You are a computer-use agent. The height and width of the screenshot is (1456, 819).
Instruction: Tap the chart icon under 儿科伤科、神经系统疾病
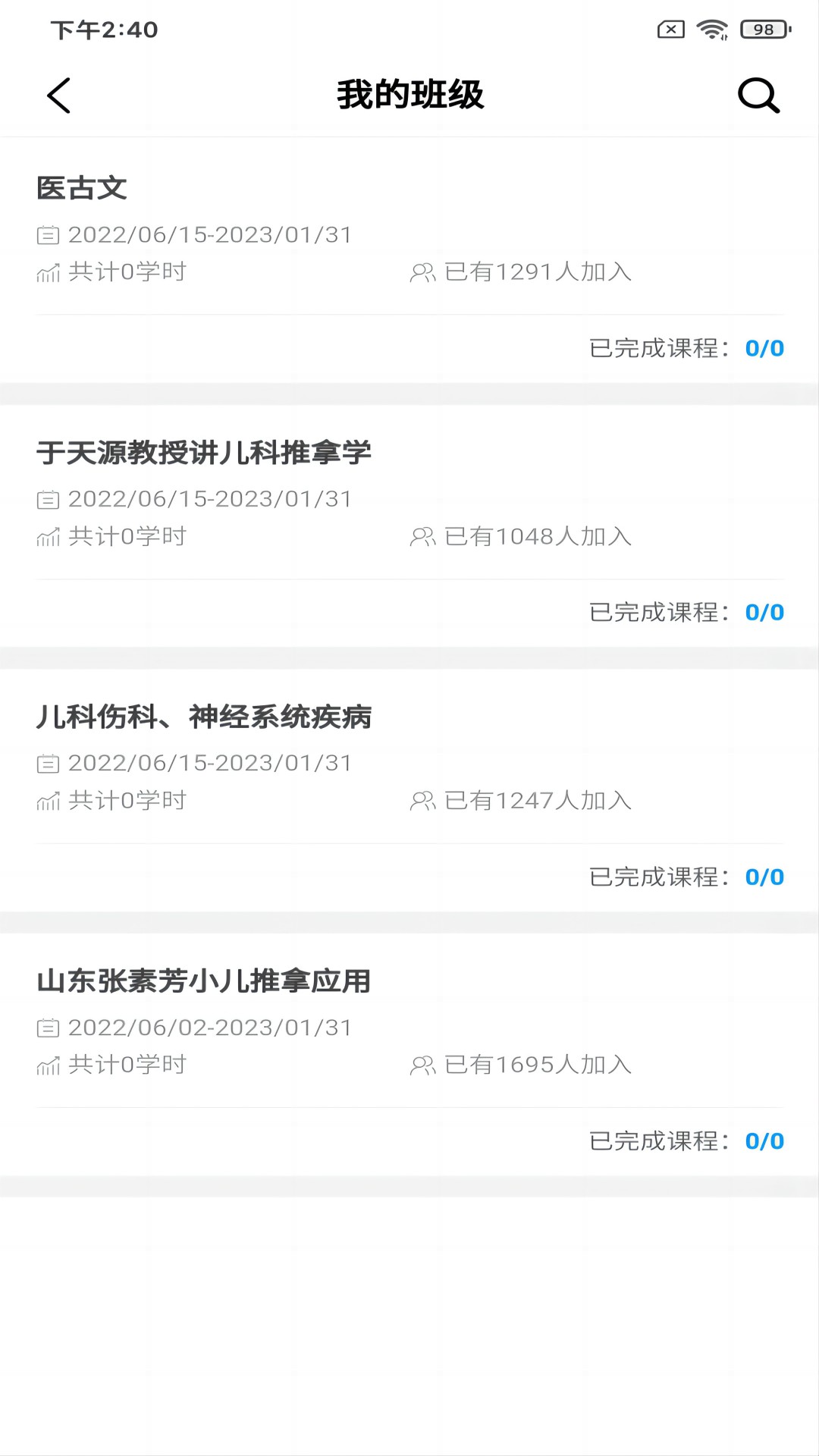[49, 801]
